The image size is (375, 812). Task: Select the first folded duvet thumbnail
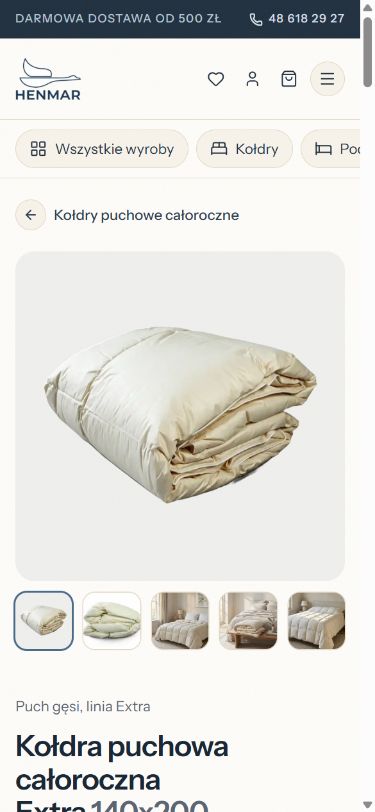tap(44, 620)
